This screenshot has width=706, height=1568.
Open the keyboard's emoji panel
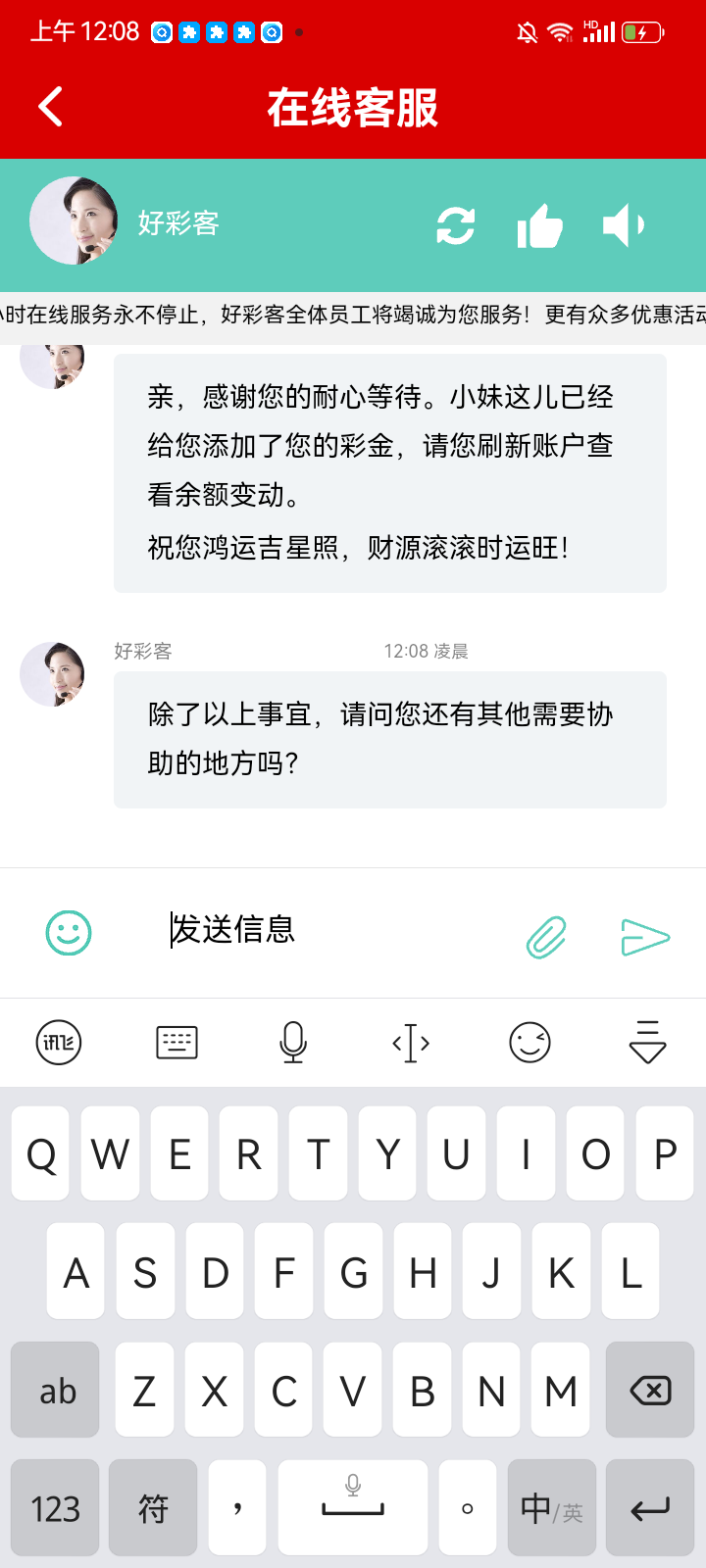529,1043
